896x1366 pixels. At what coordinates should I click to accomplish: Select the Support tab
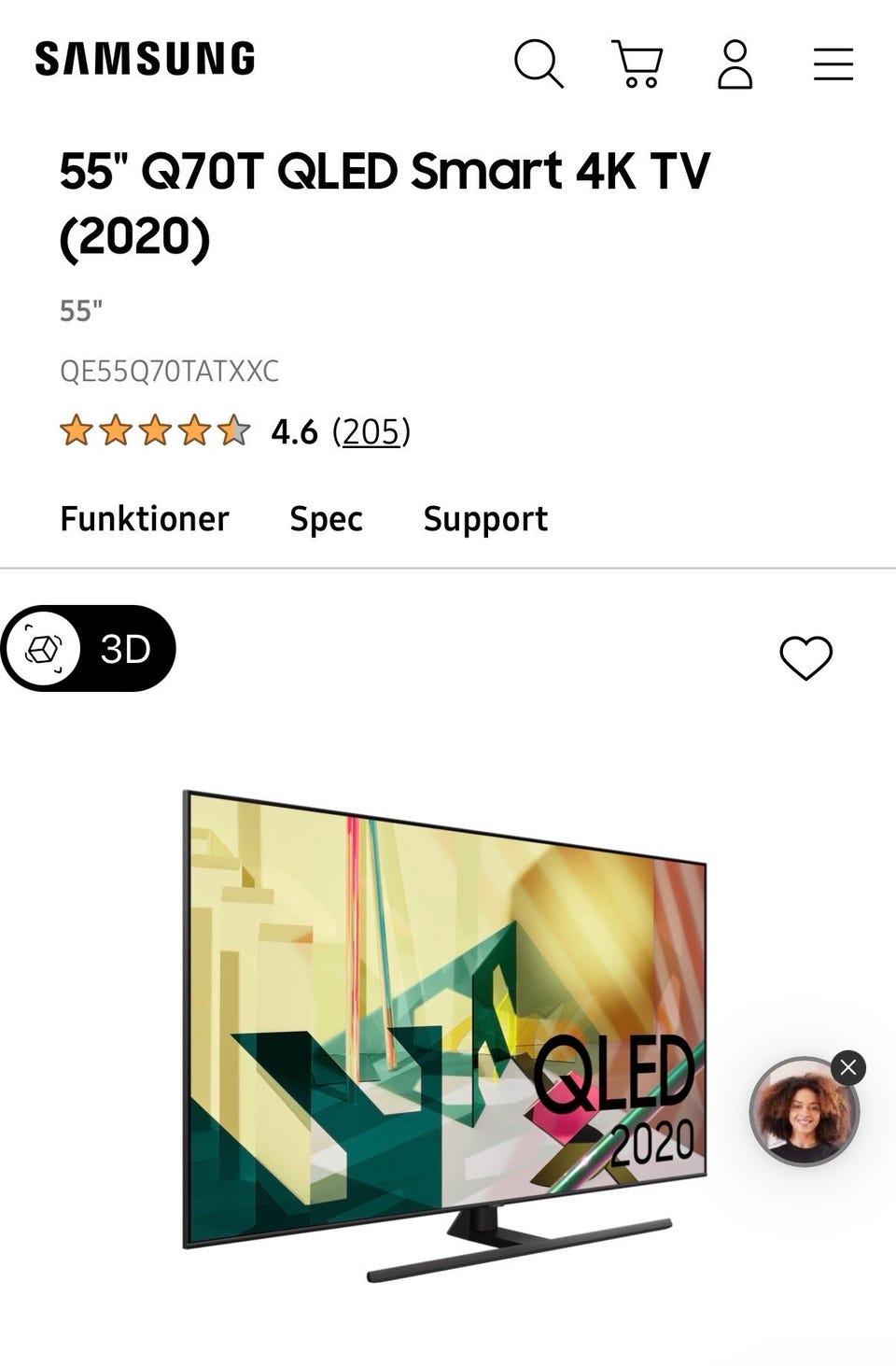pos(484,519)
